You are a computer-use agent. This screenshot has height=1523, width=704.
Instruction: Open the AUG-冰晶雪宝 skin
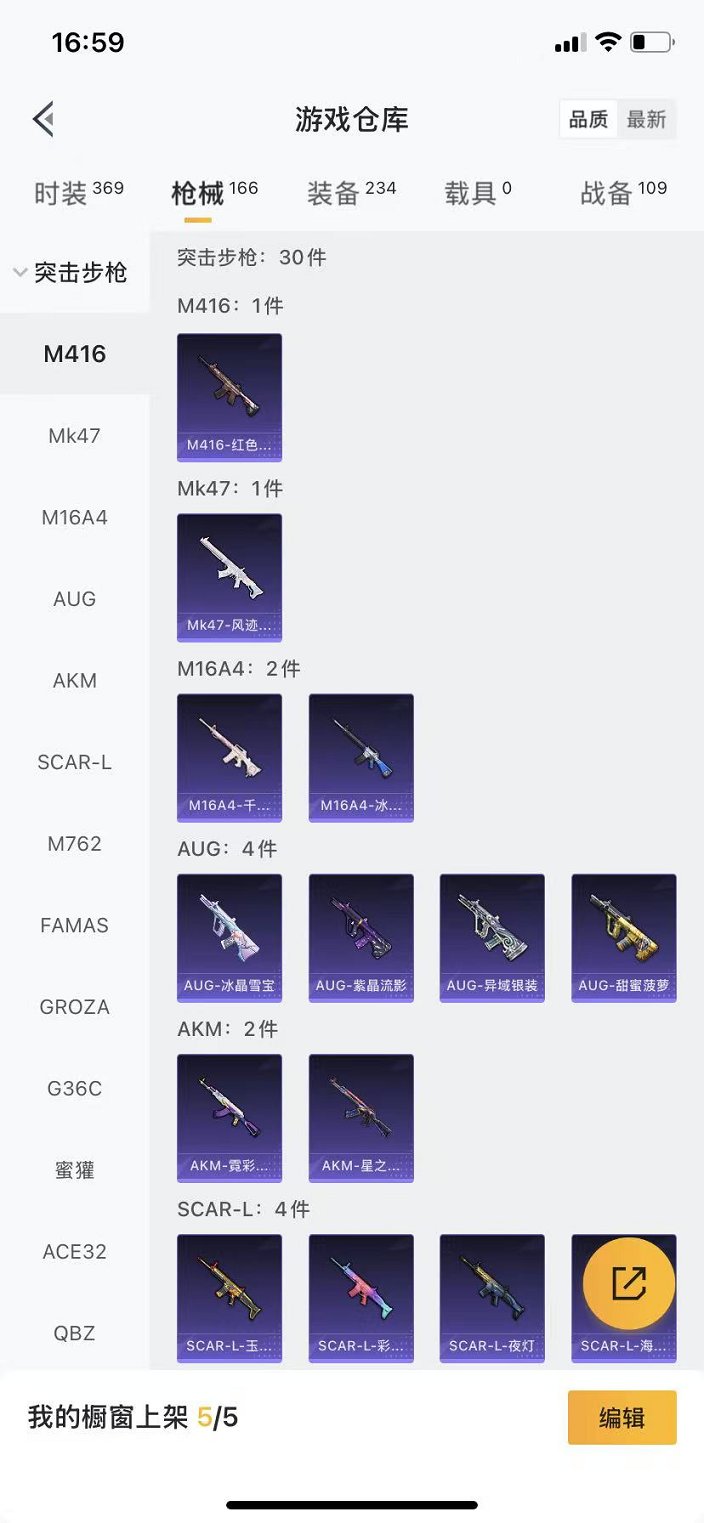pos(229,937)
